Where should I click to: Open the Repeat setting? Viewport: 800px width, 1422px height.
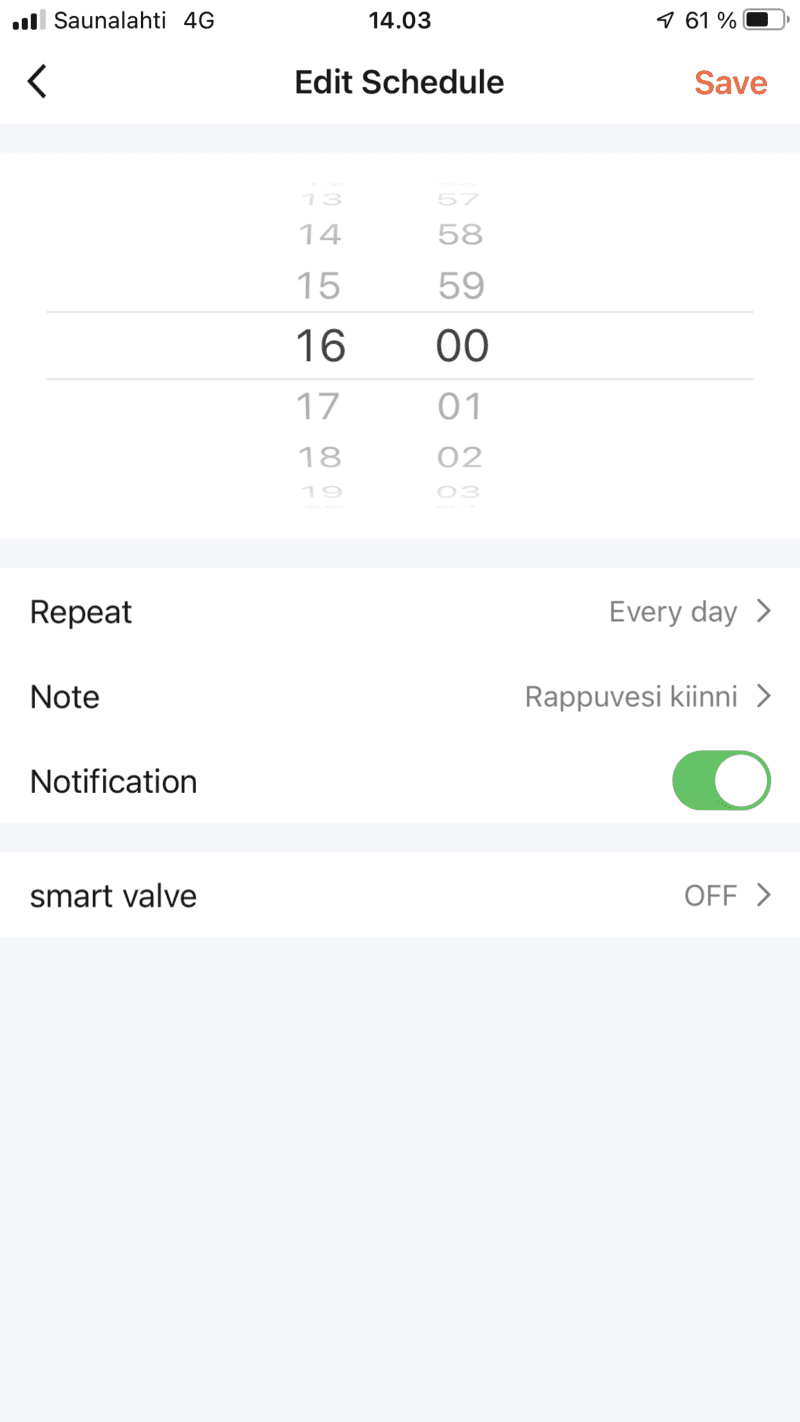(400, 612)
